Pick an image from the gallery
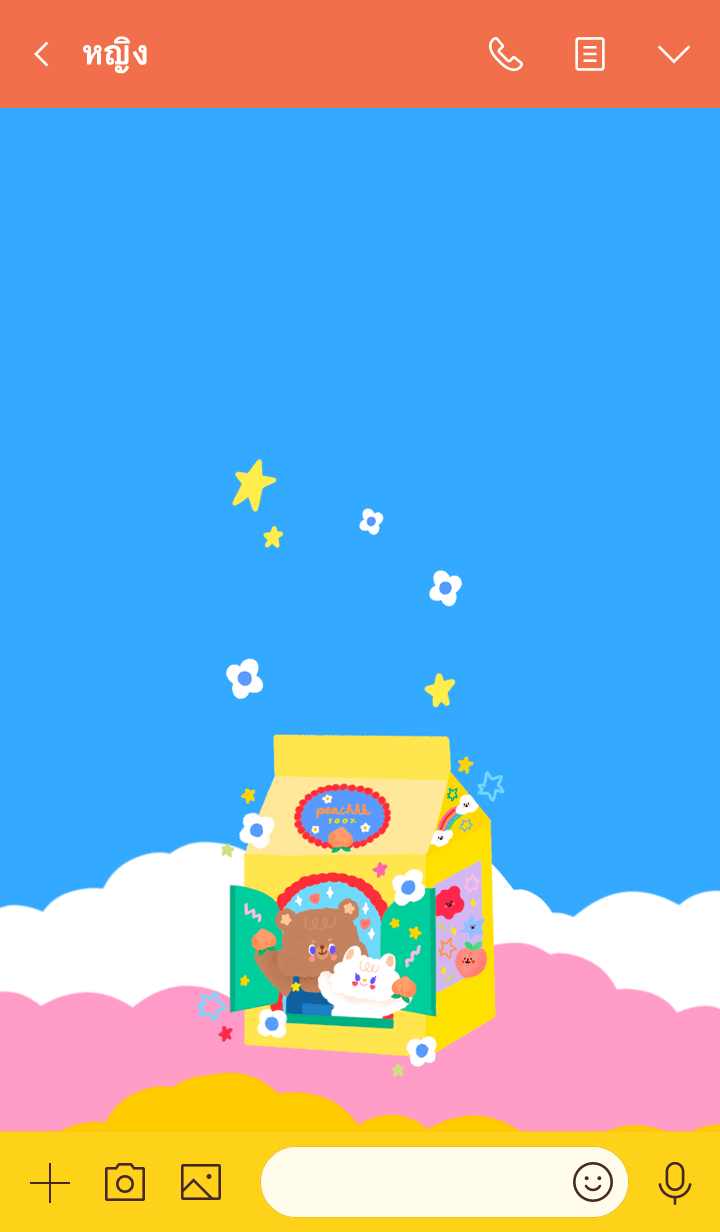The height and width of the screenshot is (1232, 720). click(x=201, y=1183)
